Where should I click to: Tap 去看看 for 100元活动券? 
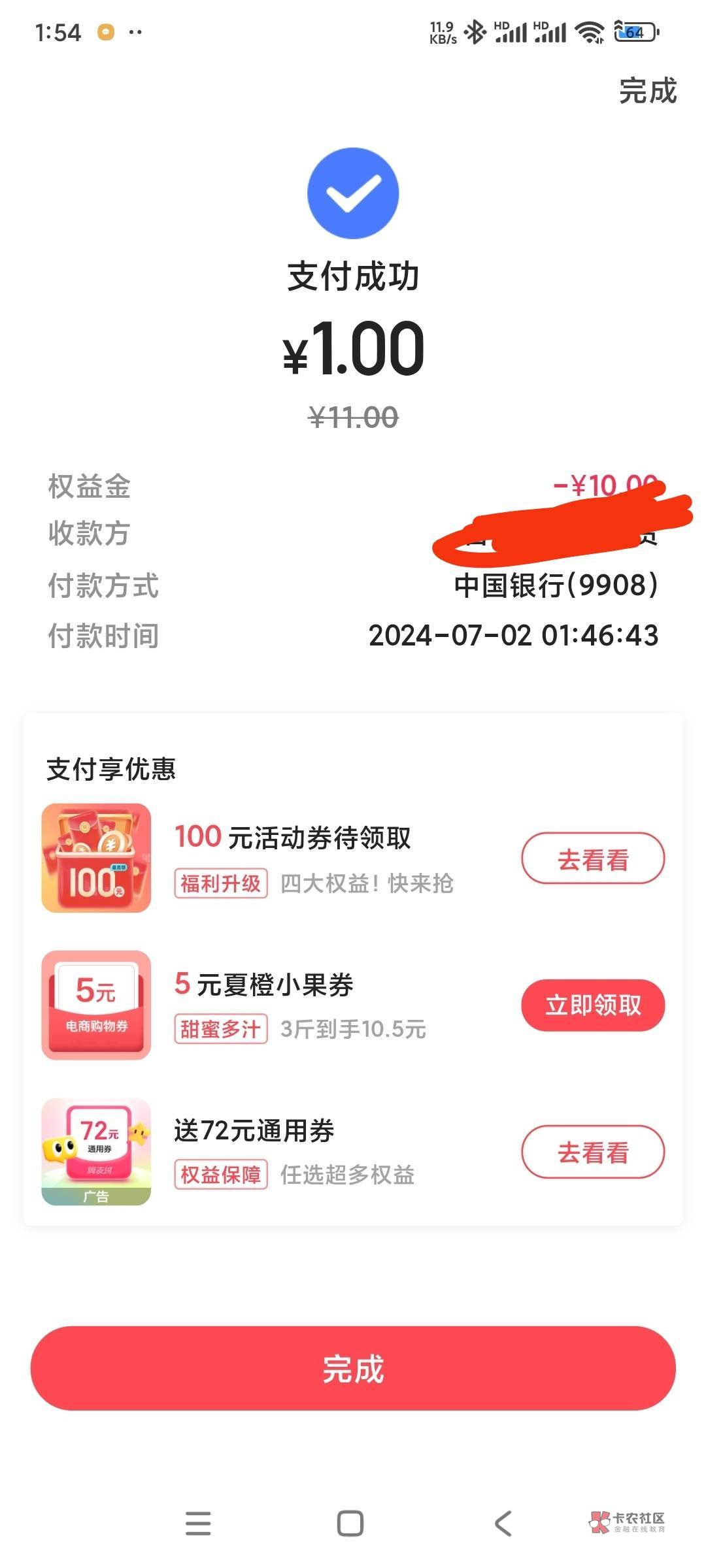pyautogui.click(x=592, y=859)
